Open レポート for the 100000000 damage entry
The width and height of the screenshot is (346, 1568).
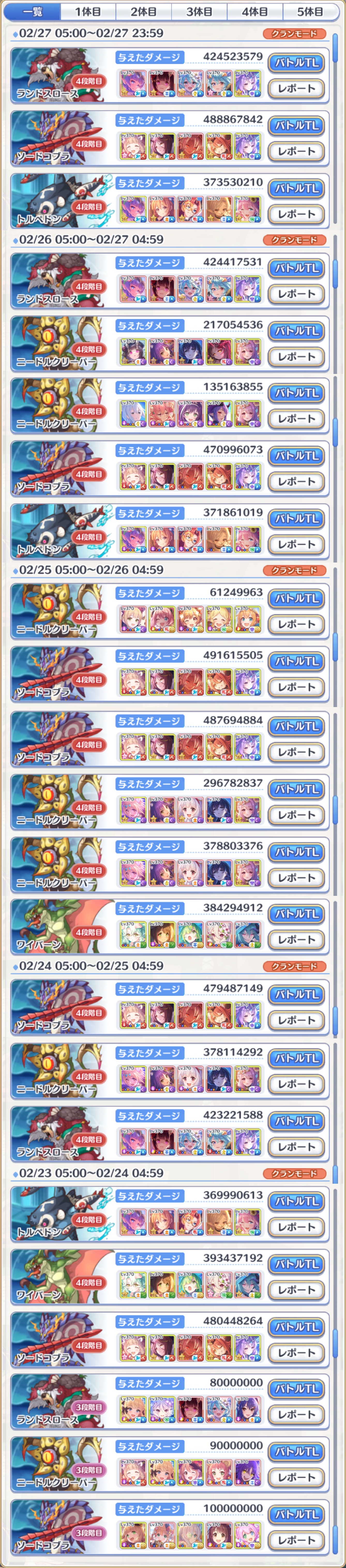pyautogui.click(x=296, y=1541)
